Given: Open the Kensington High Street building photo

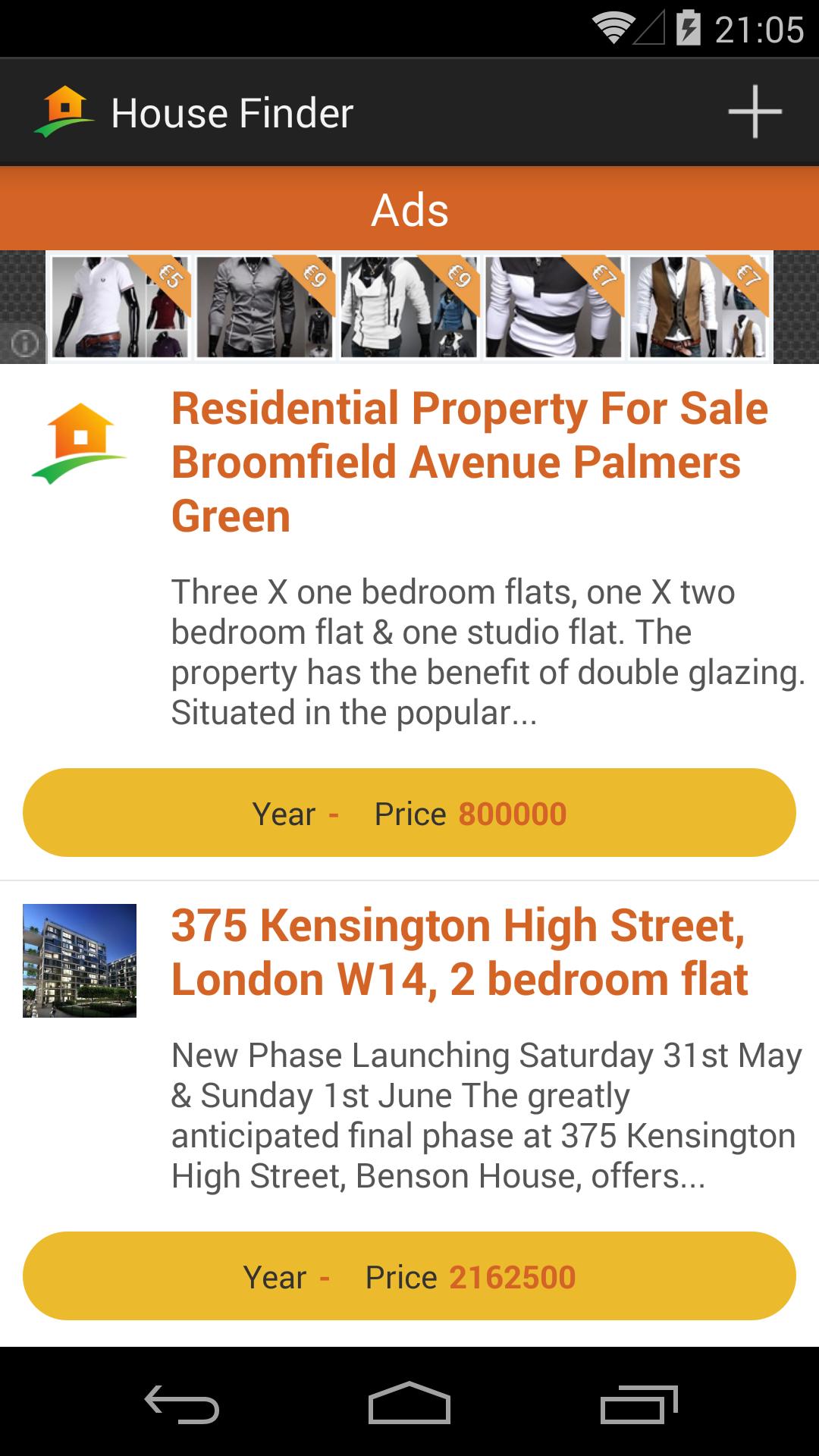Looking at the screenshot, I should tap(78, 960).
